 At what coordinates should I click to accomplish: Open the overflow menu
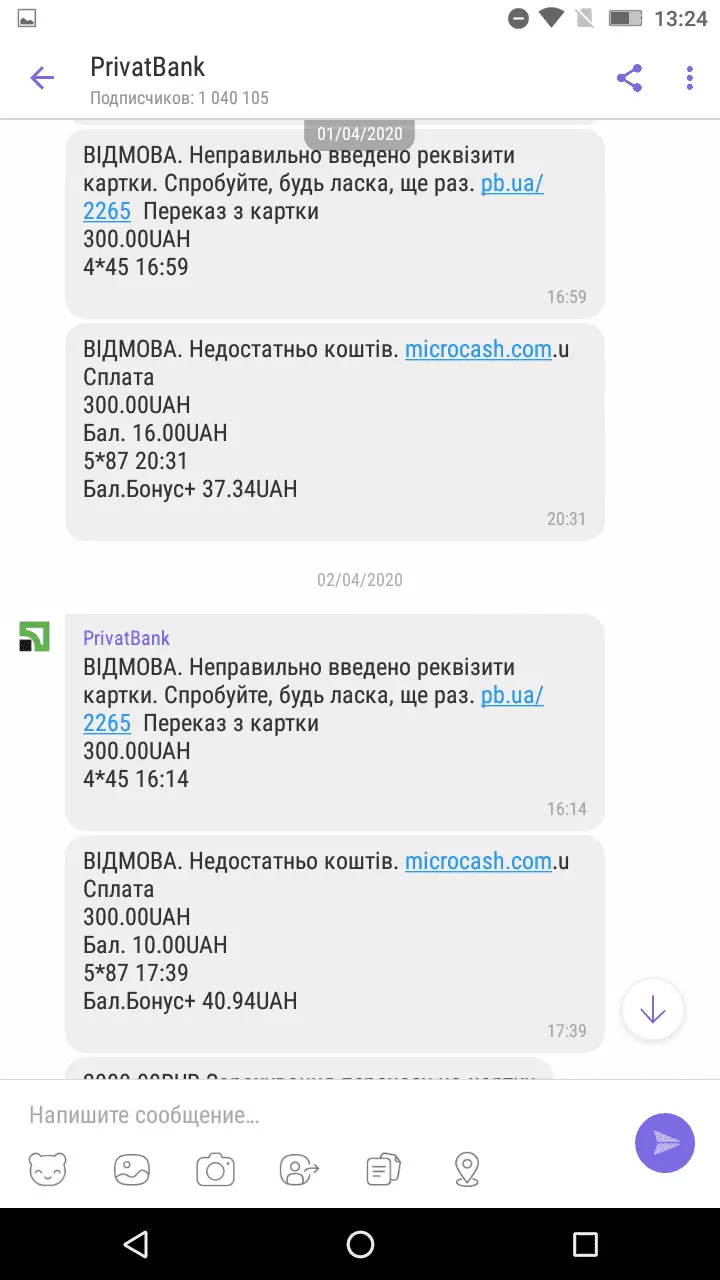pyautogui.click(x=689, y=78)
